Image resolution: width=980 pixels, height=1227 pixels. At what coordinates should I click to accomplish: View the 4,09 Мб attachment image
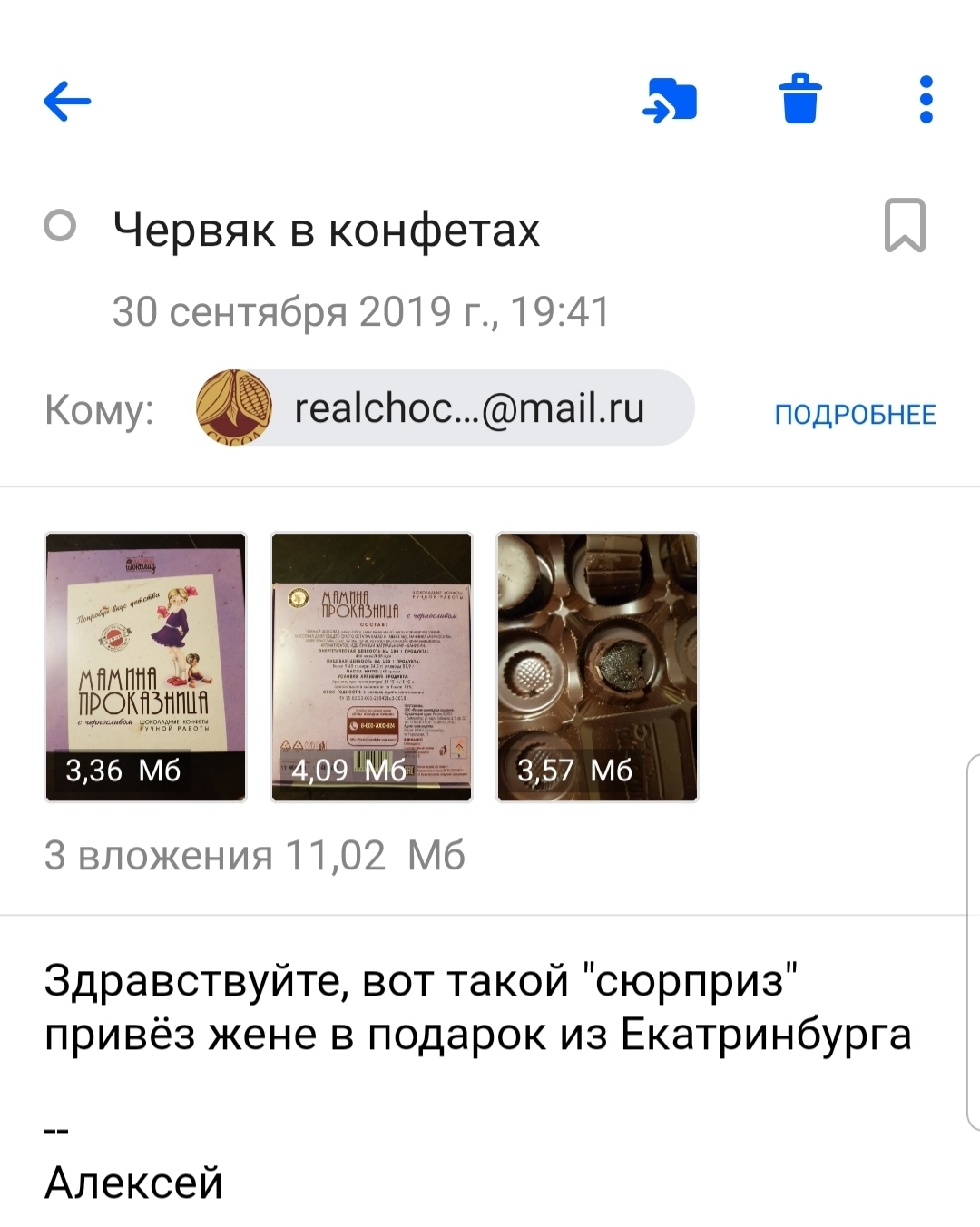pos(372,667)
